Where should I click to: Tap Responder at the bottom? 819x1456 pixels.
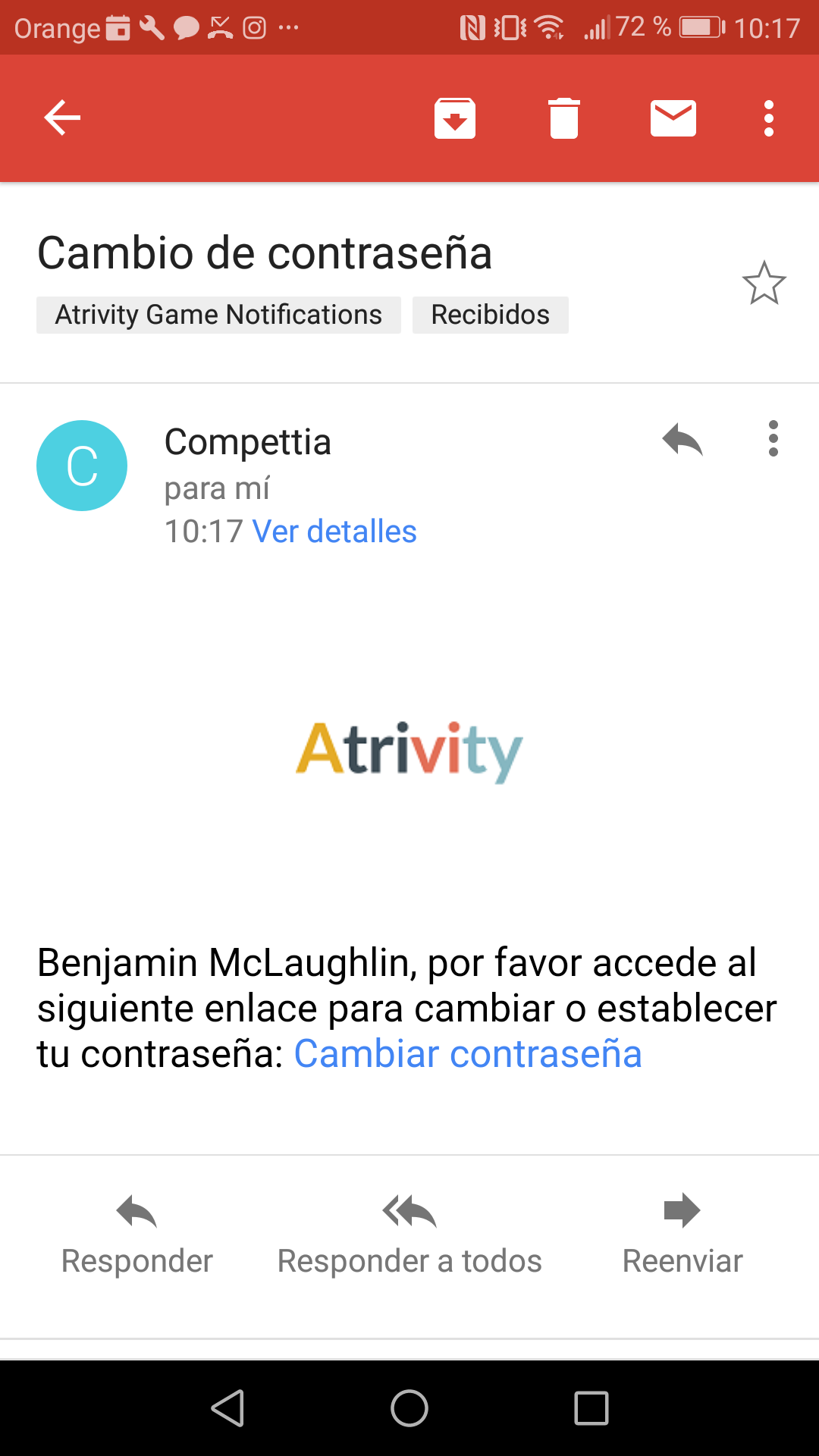point(136,1234)
